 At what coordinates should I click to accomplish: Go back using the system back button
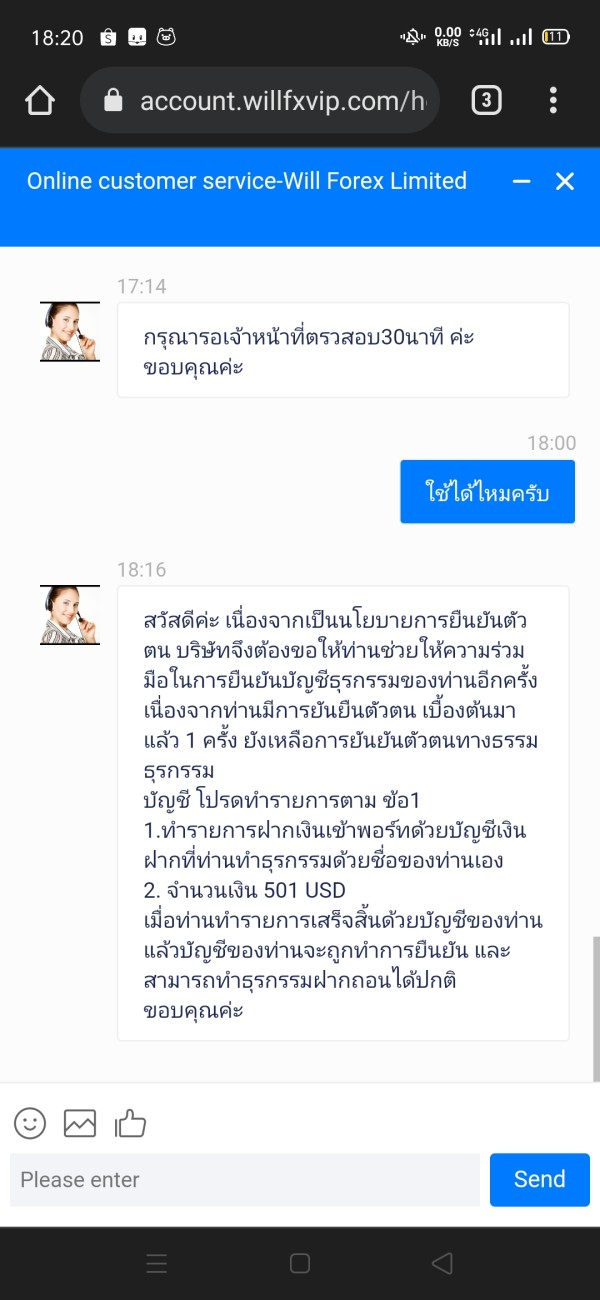(442, 1263)
